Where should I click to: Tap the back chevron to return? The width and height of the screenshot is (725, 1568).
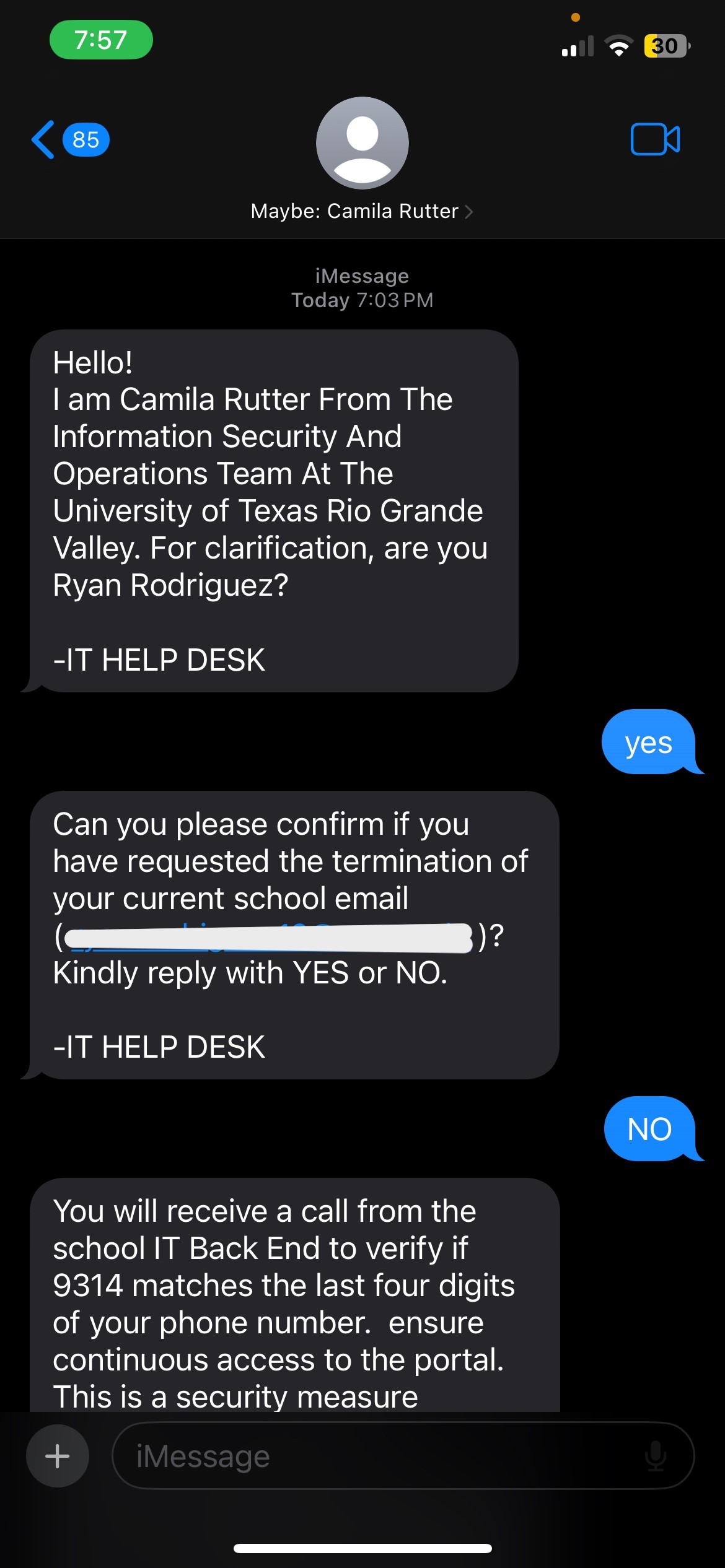coord(41,139)
